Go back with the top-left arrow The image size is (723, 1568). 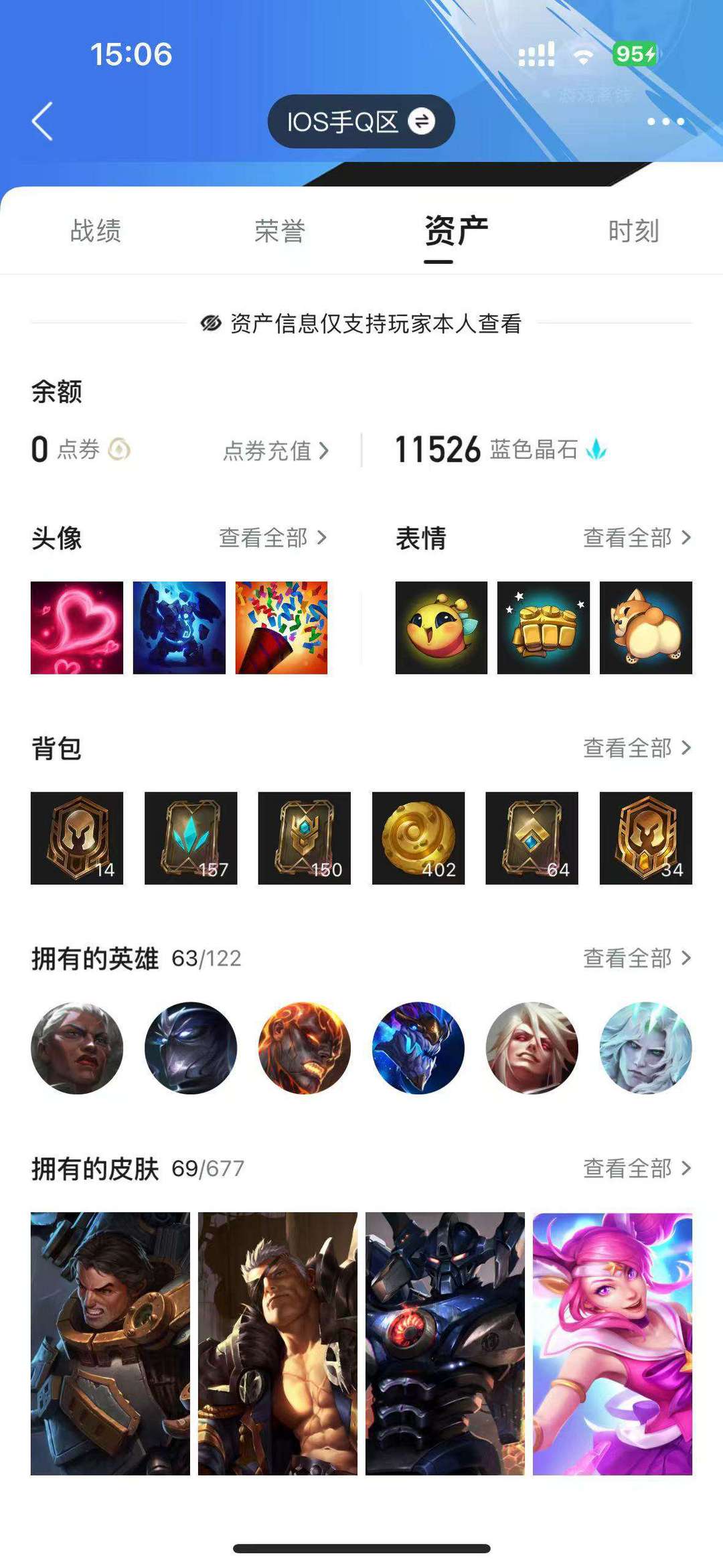(42, 121)
